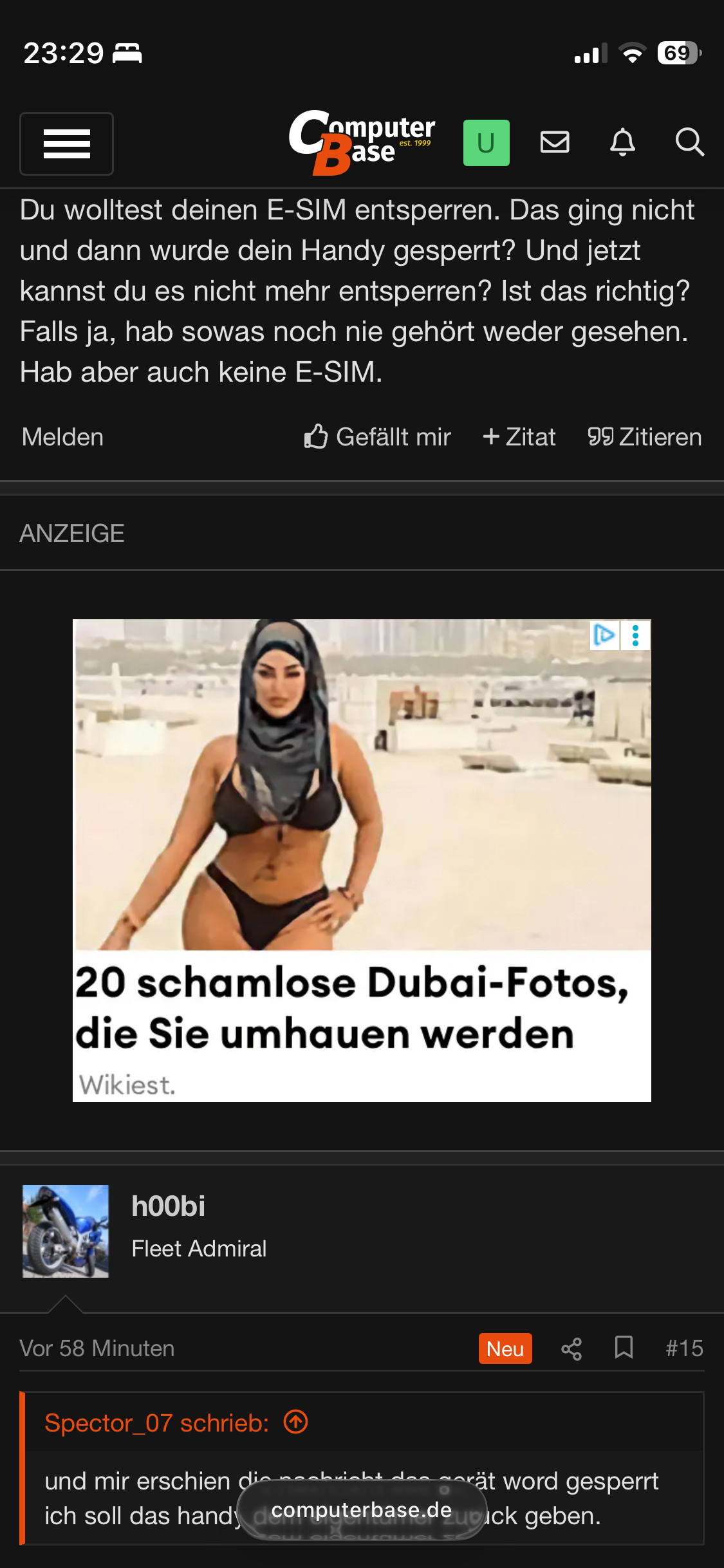Bookmark h00bi's post #15

tap(624, 1348)
